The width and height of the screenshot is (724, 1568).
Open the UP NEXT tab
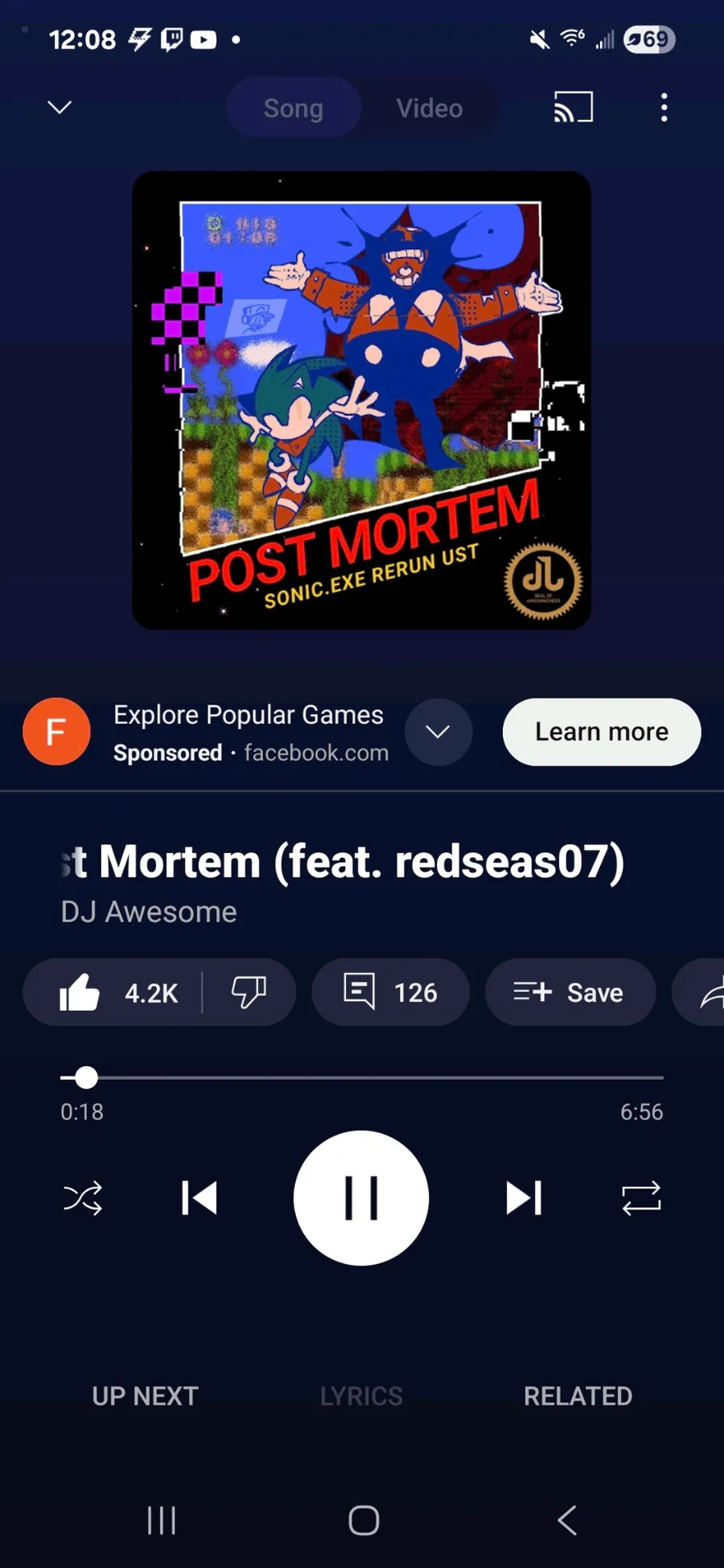pos(145,1396)
